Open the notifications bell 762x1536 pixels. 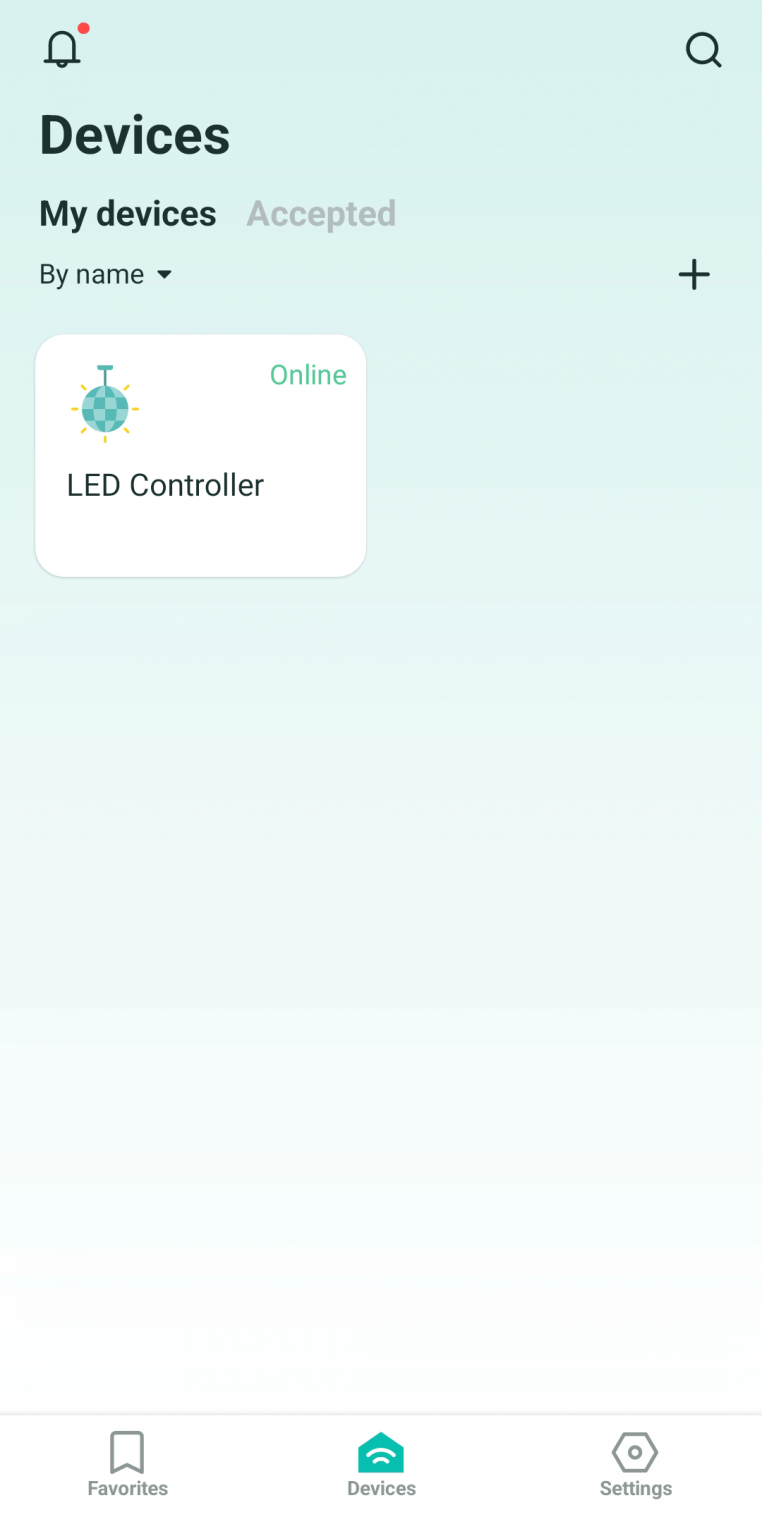point(62,48)
